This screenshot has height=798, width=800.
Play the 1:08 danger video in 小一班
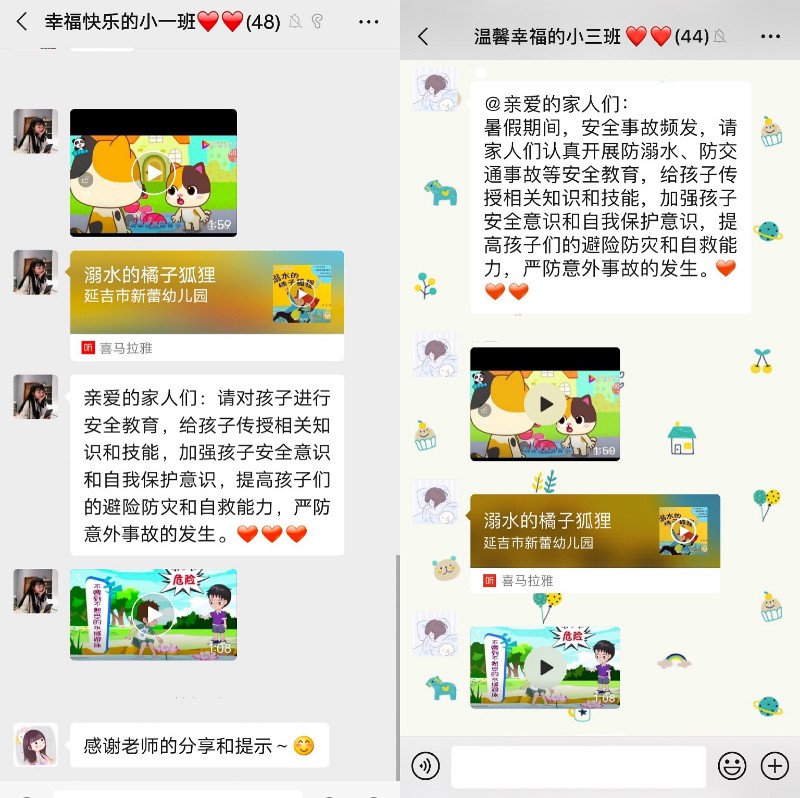153,614
